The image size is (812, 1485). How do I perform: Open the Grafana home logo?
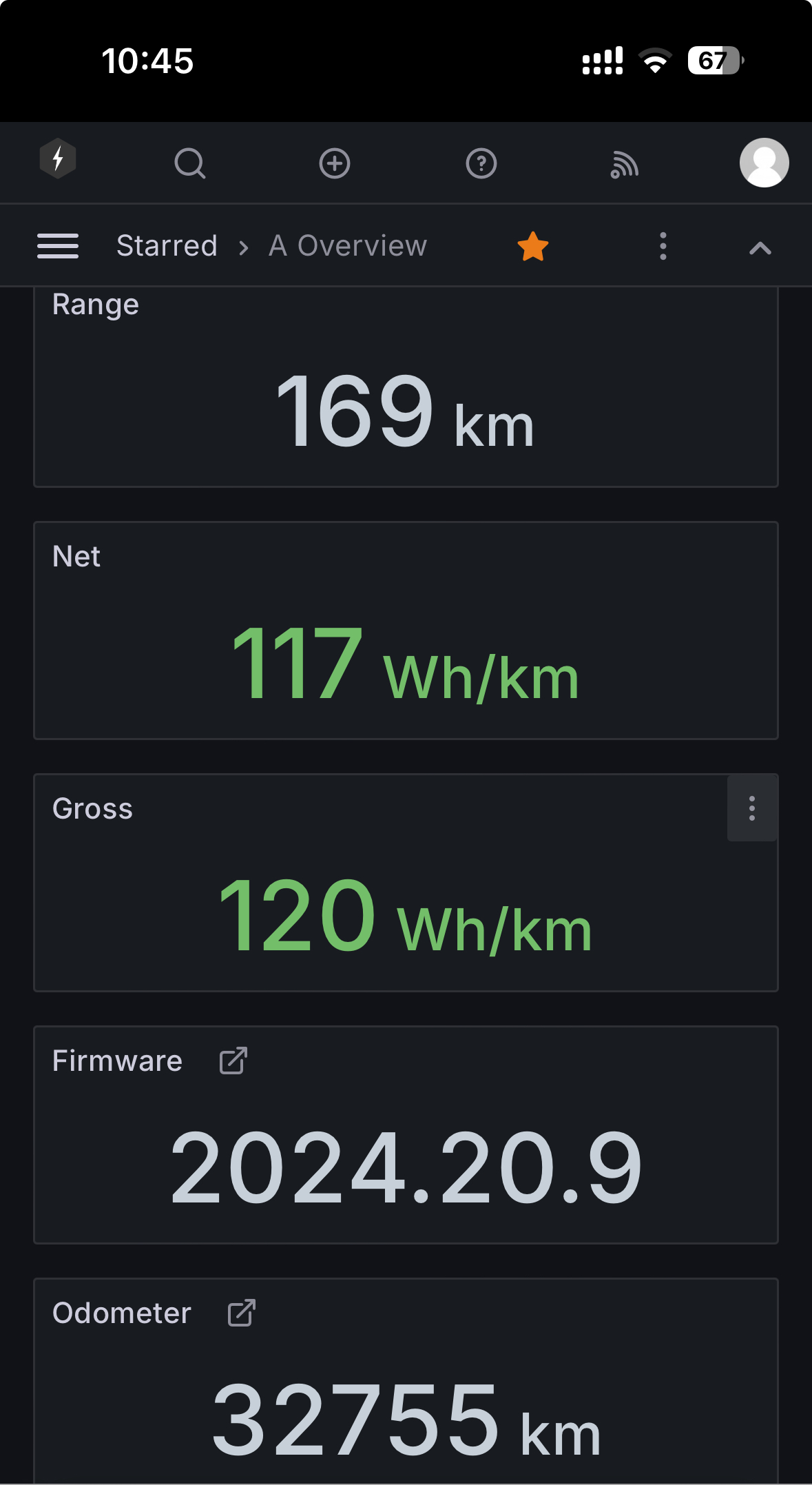58,159
